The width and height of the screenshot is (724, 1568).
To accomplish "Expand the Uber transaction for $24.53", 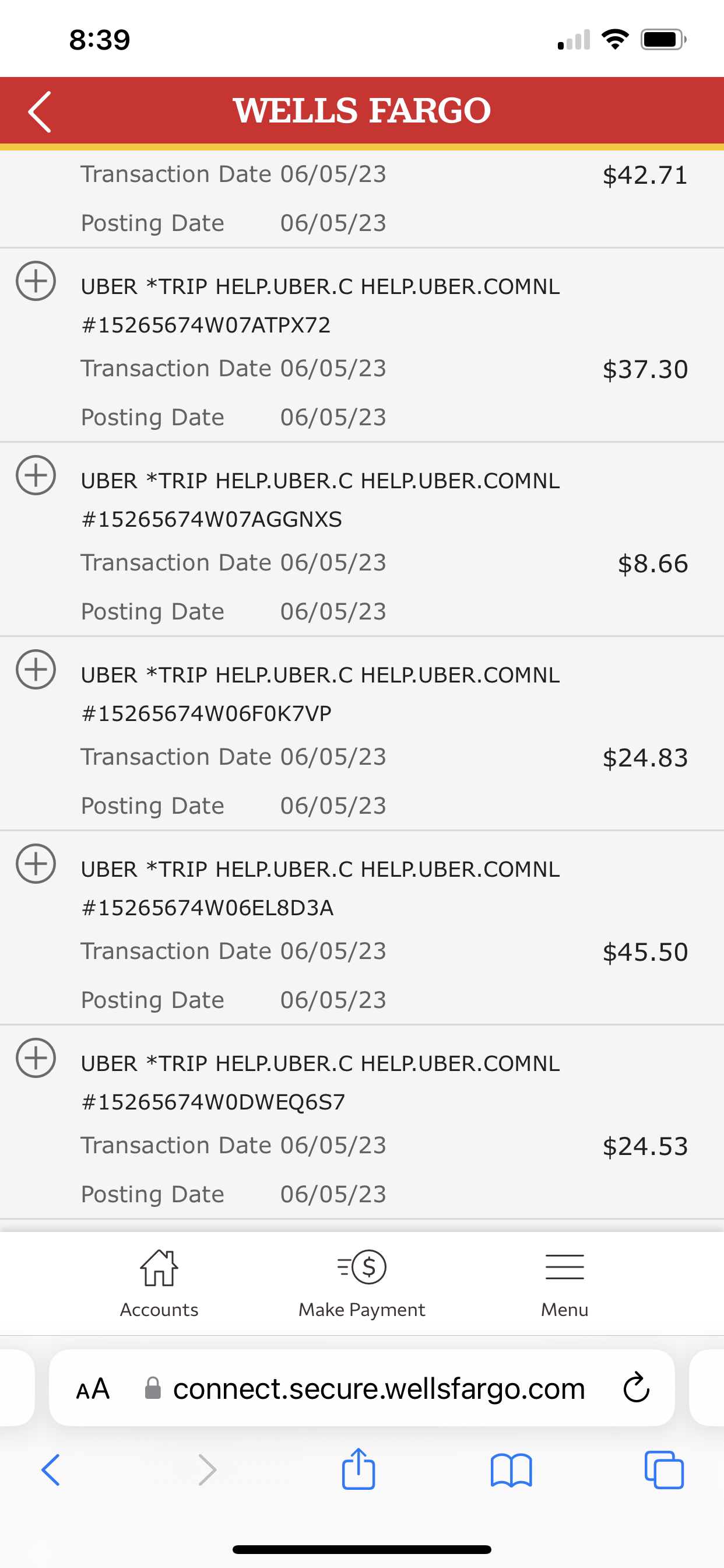I will 36,1058.
